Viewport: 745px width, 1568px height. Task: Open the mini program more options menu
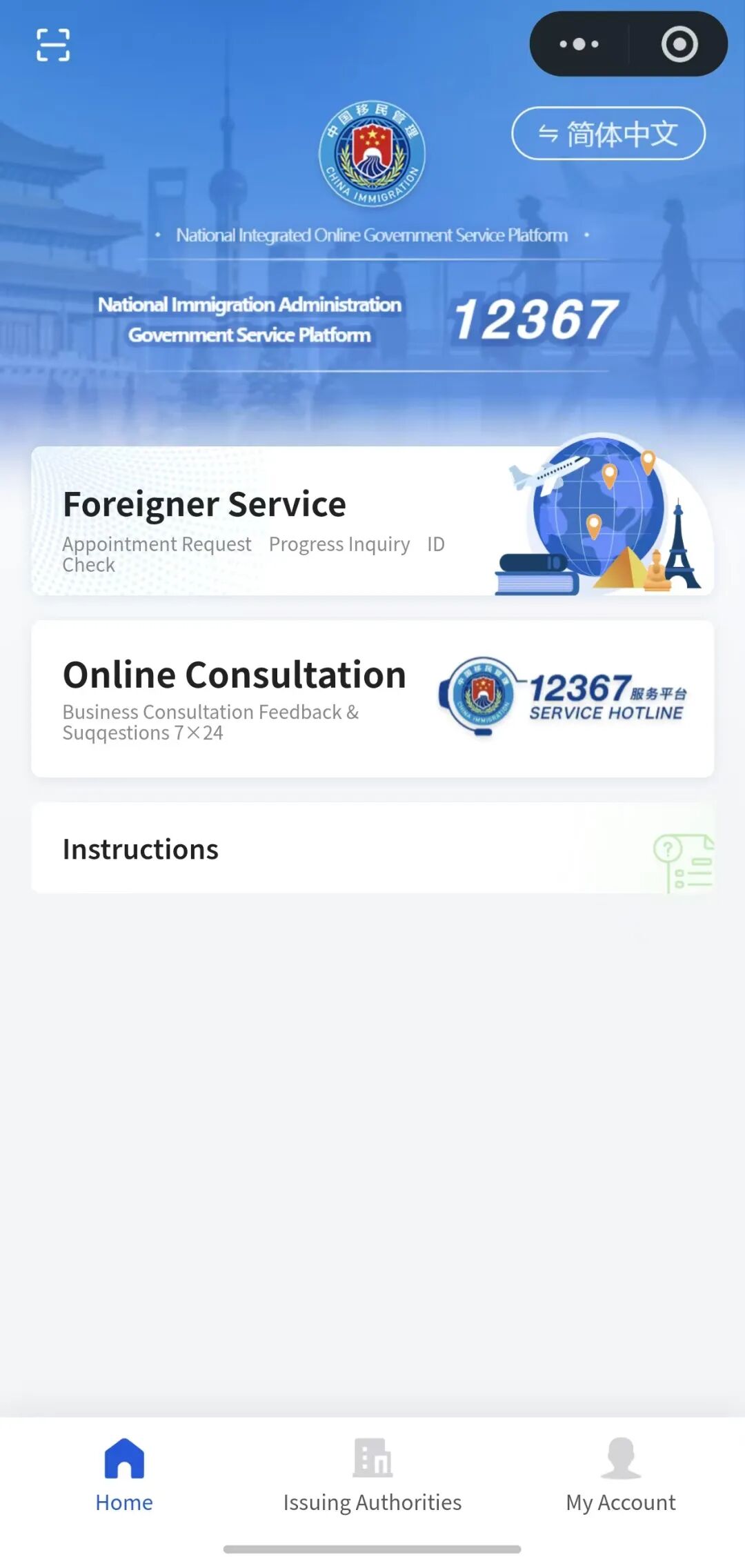pyautogui.click(x=579, y=44)
